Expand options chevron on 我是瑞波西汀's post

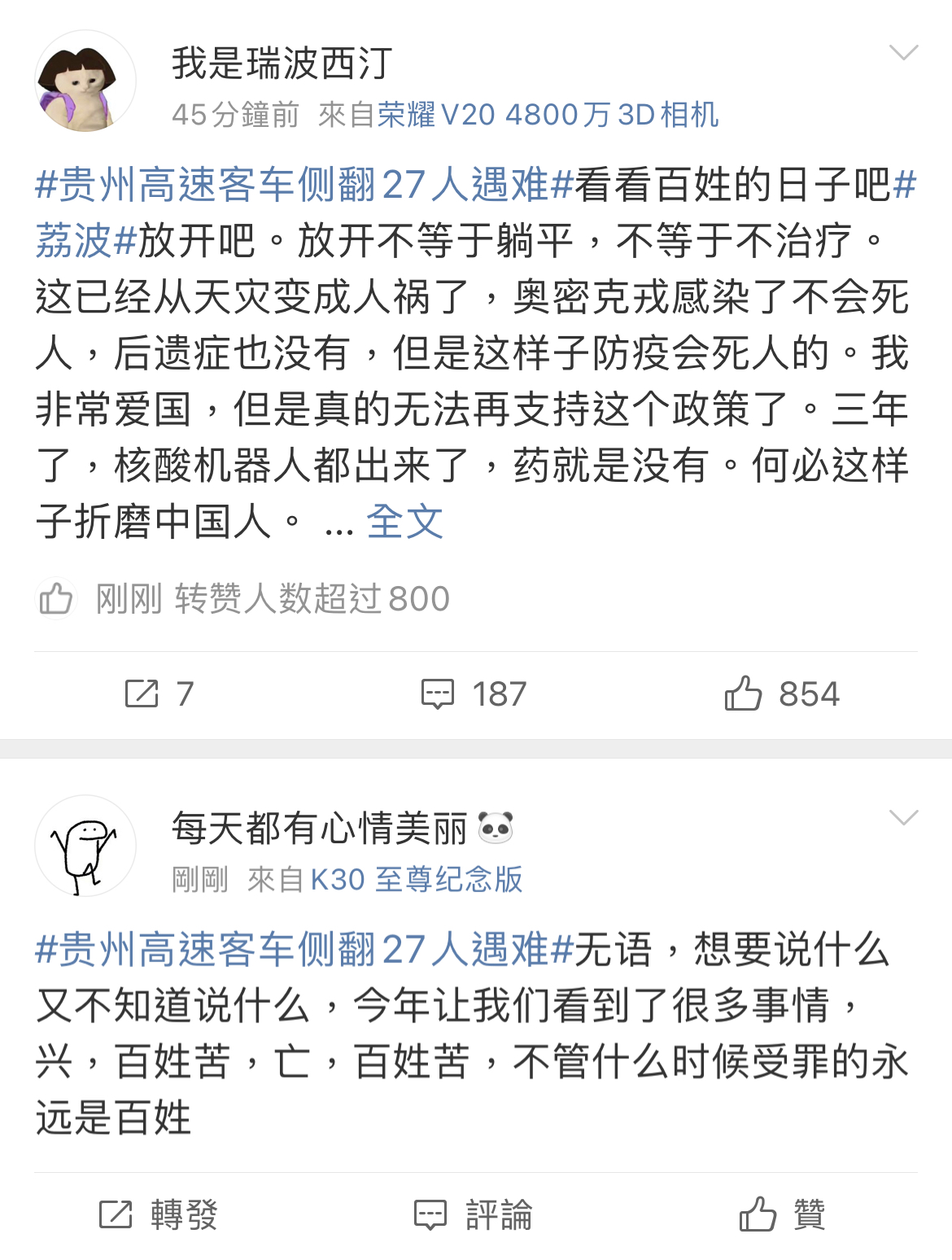pos(903,53)
